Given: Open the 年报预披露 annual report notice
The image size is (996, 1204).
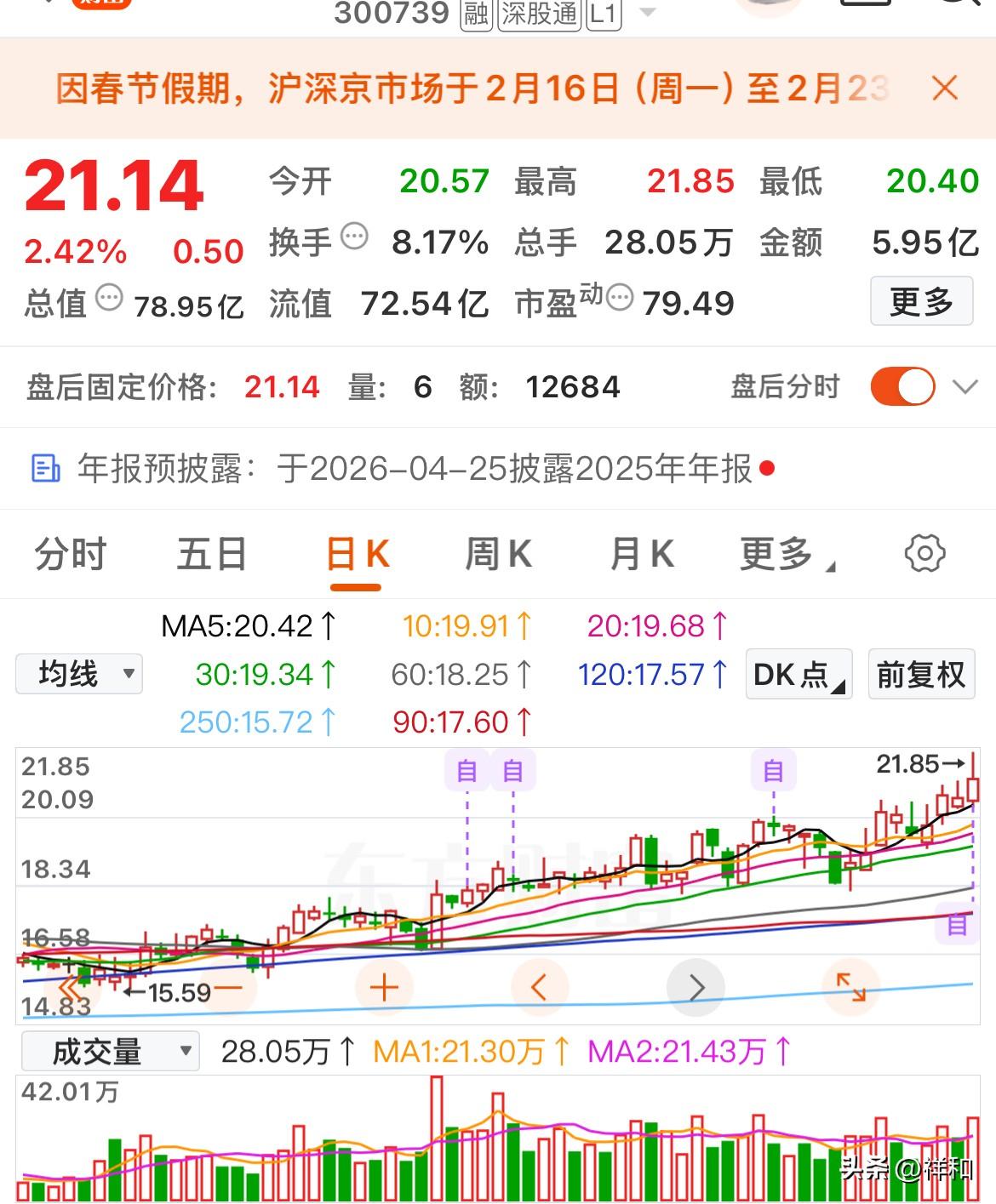Looking at the screenshot, I should pyautogui.click(x=400, y=469).
